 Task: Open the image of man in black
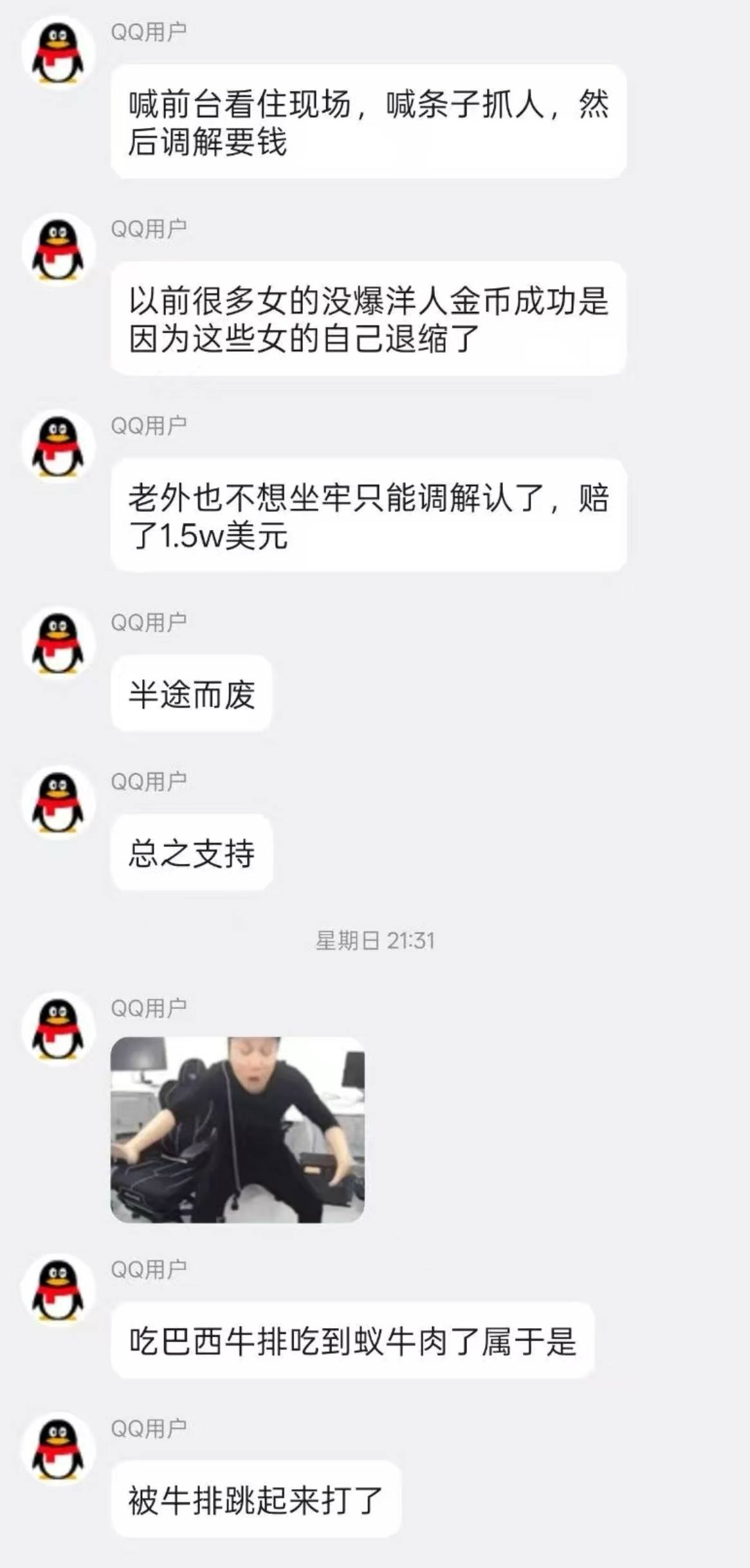tap(237, 1129)
